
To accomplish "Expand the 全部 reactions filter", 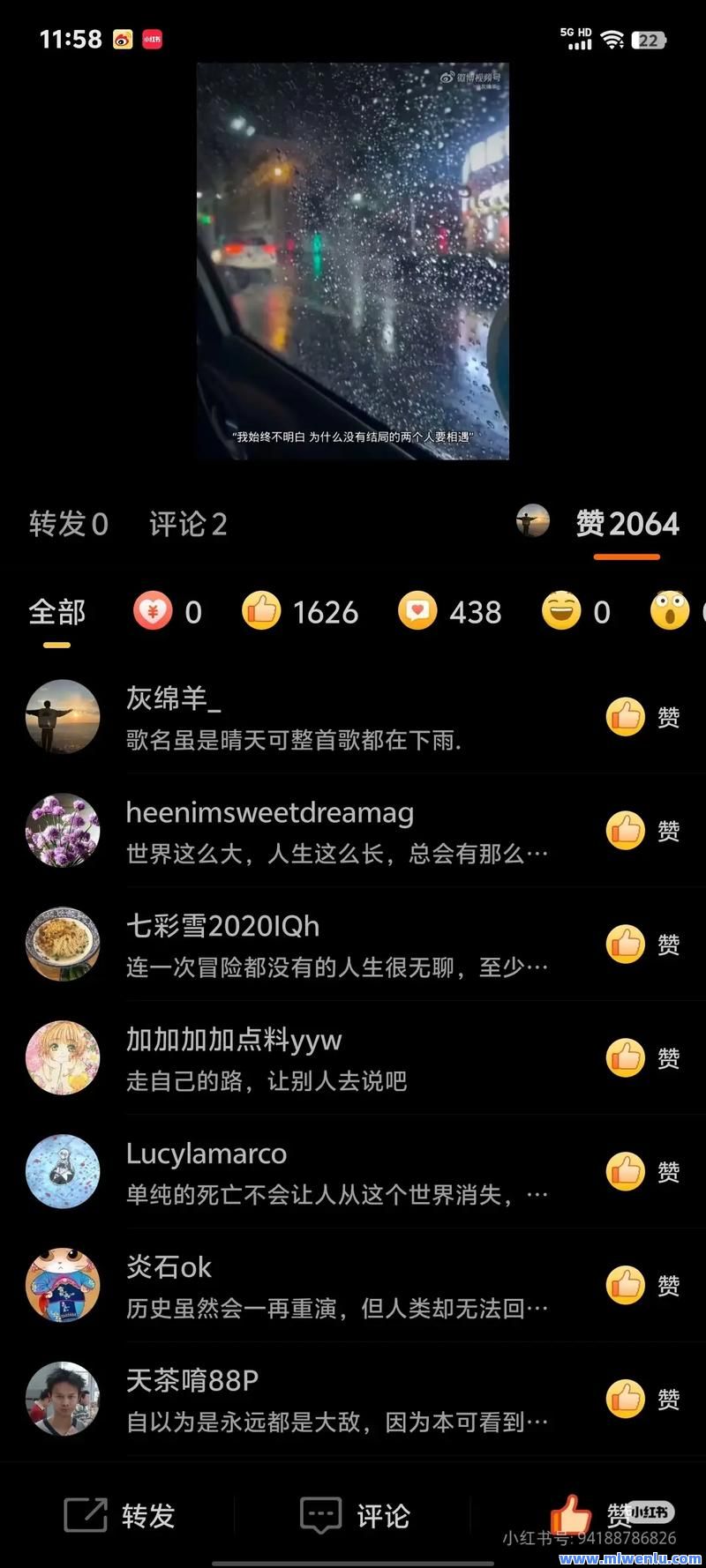I will (x=56, y=611).
